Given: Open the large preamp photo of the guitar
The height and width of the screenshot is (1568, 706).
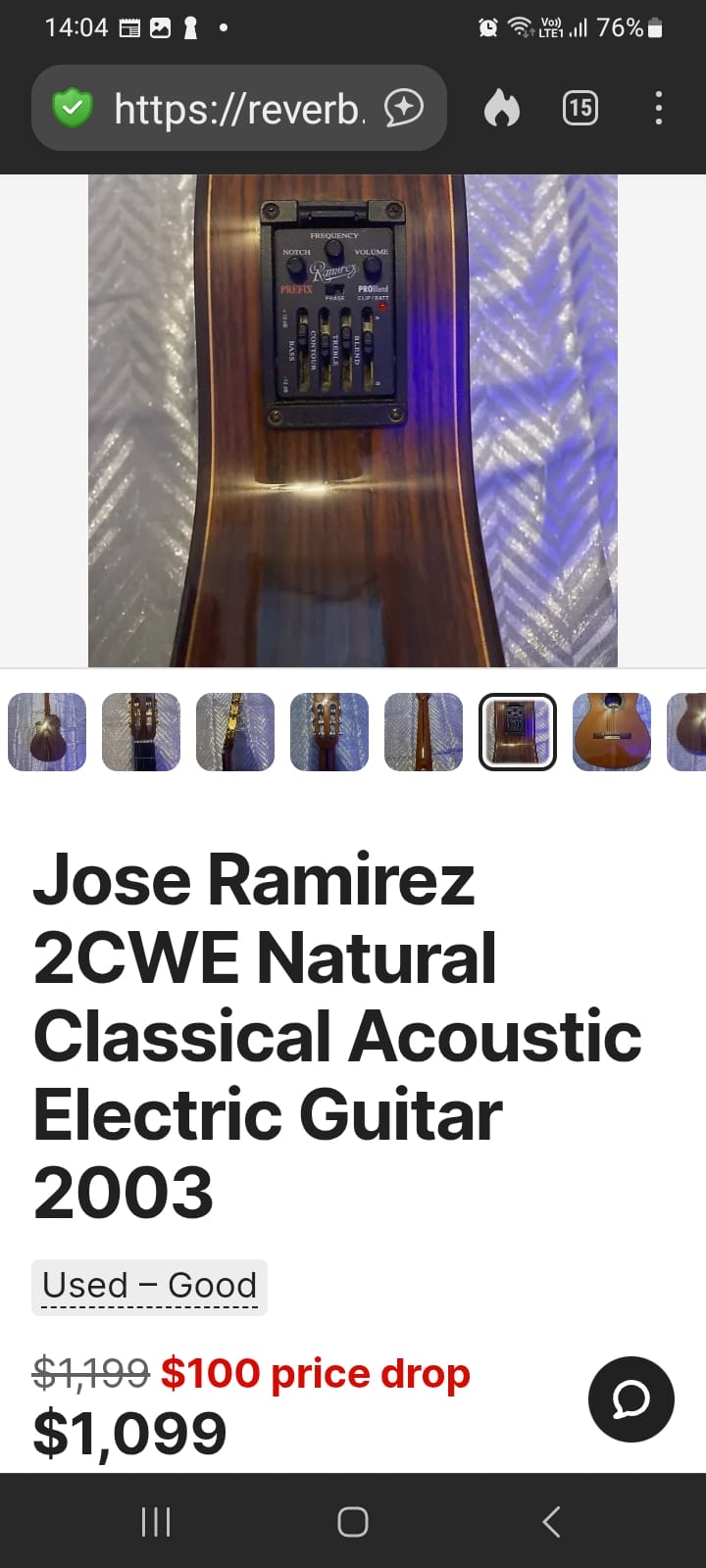Looking at the screenshot, I should [x=352, y=420].
